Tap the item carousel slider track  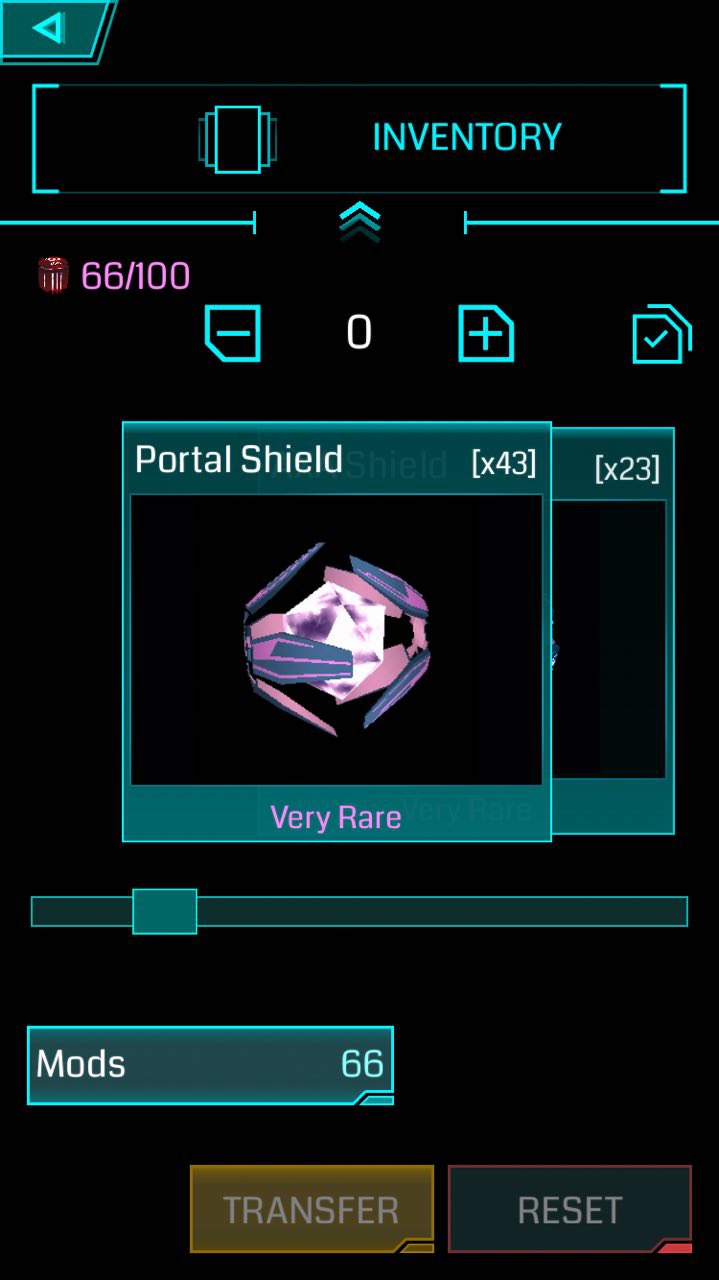[x=440, y=912]
